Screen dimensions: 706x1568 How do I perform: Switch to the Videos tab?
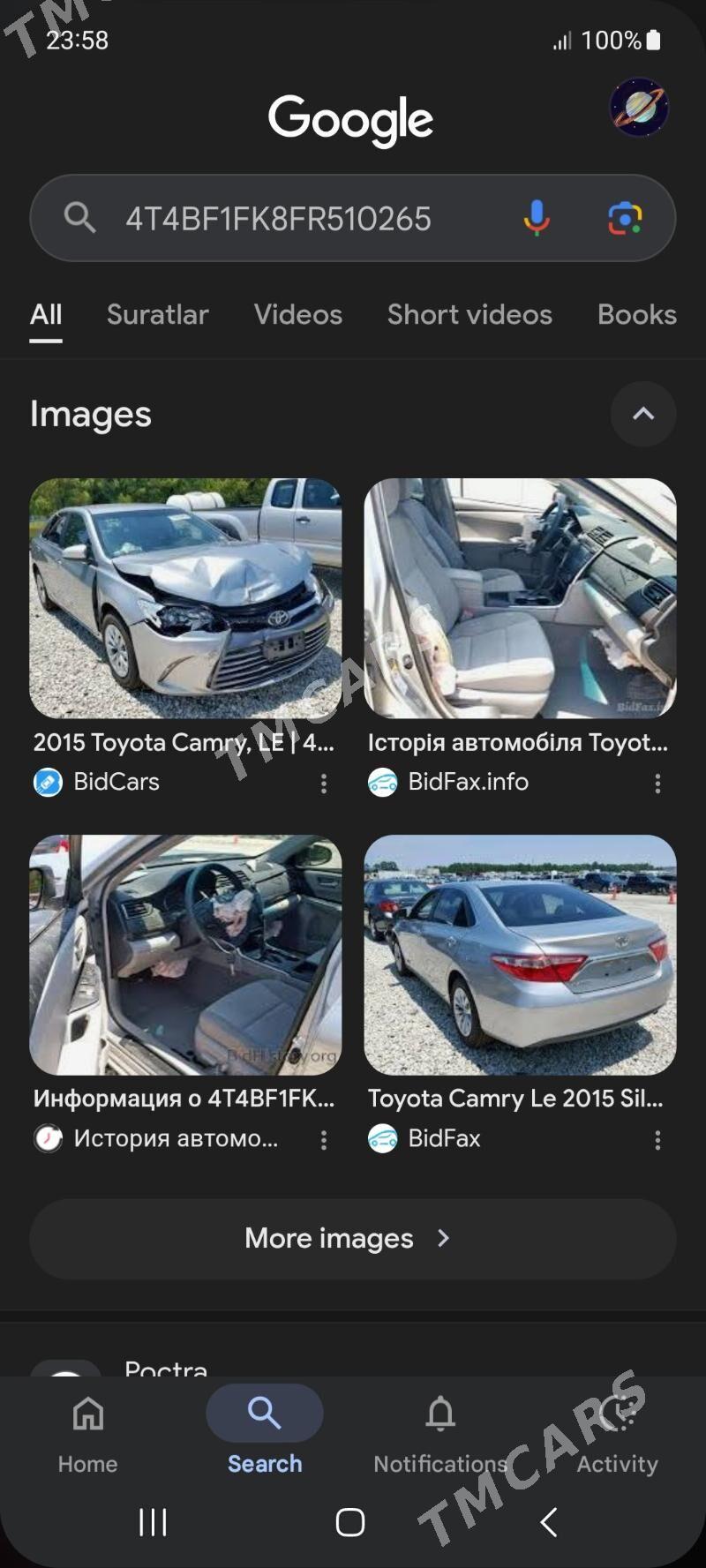(298, 315)
